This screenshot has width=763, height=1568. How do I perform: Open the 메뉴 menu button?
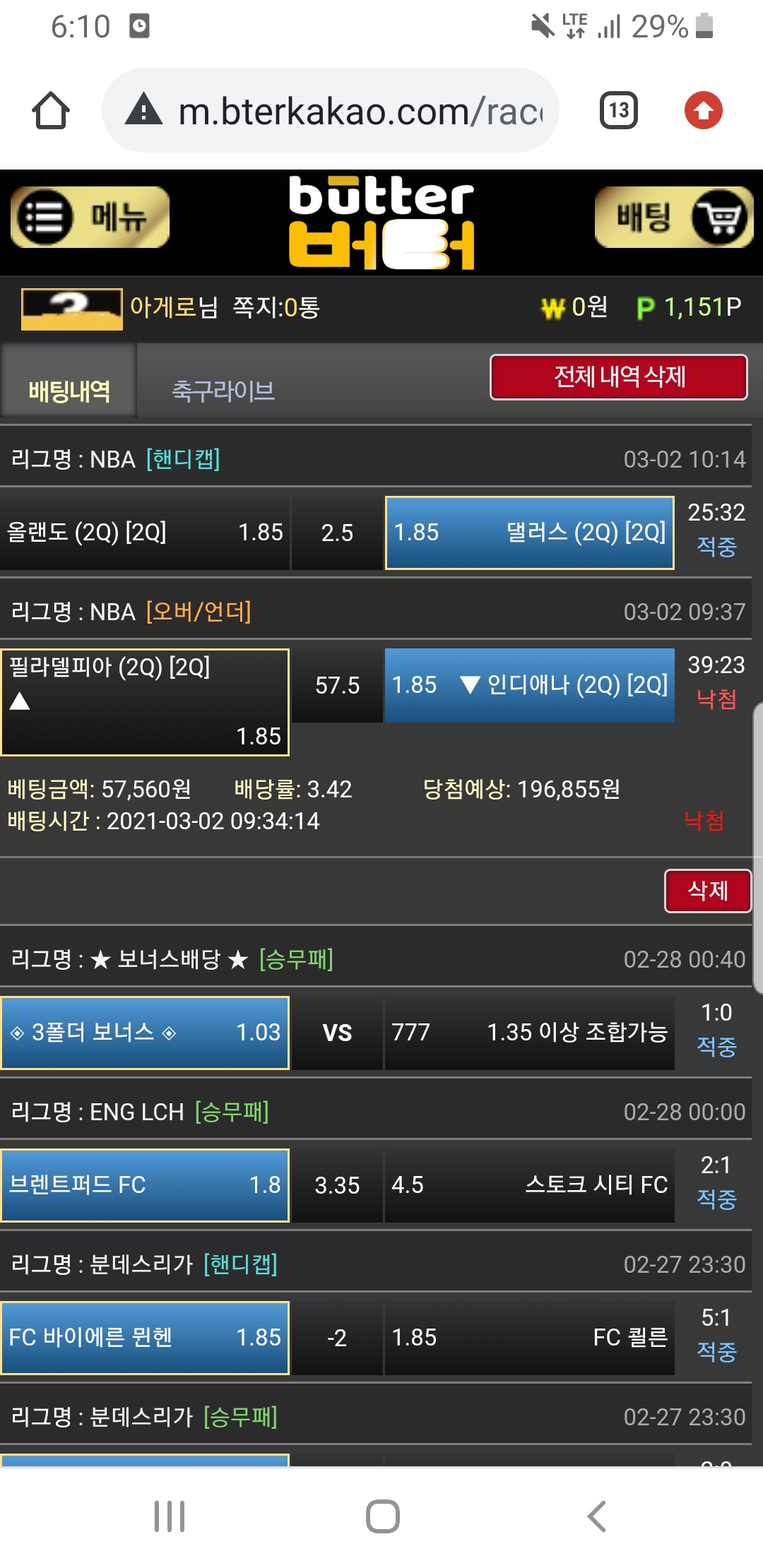coord(90,217)
